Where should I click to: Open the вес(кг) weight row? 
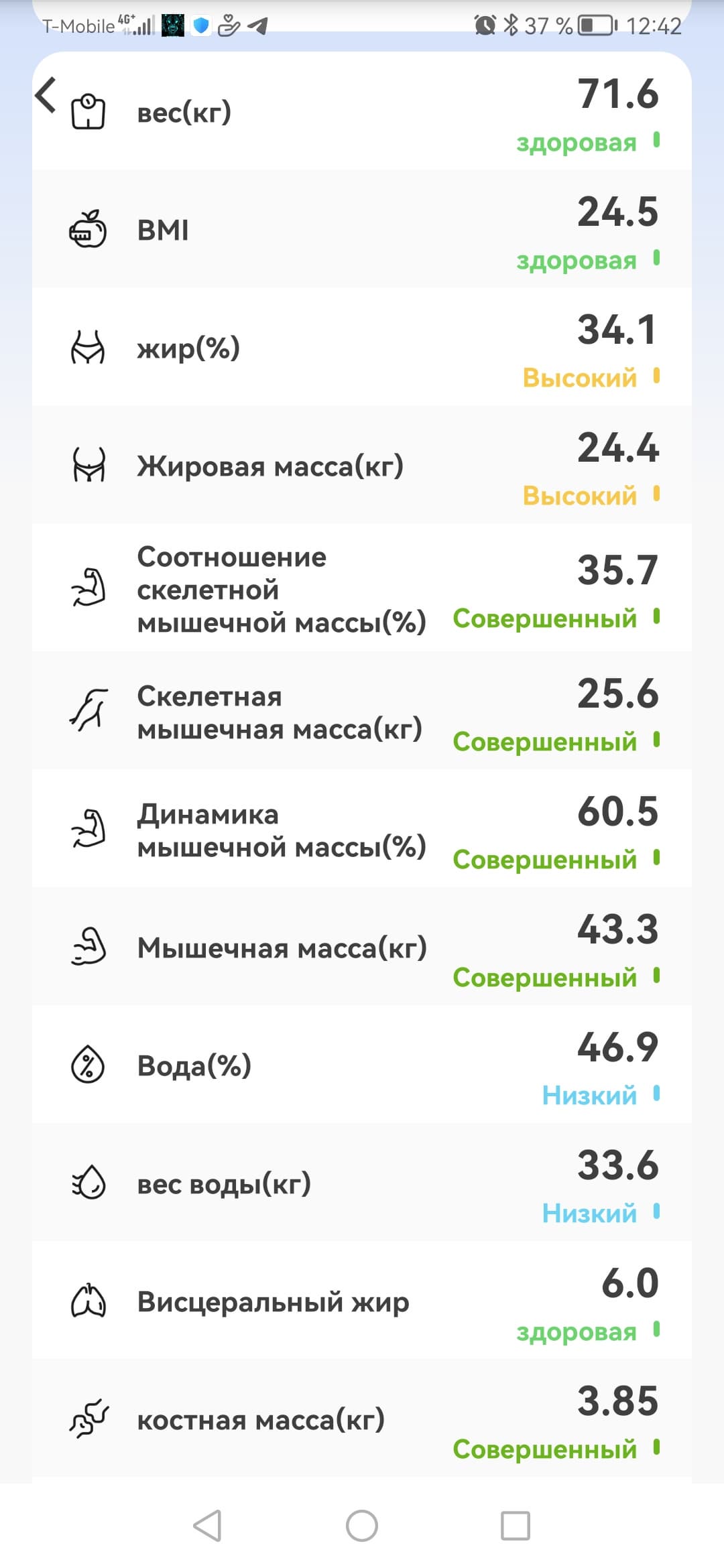[x=362, y=113]
